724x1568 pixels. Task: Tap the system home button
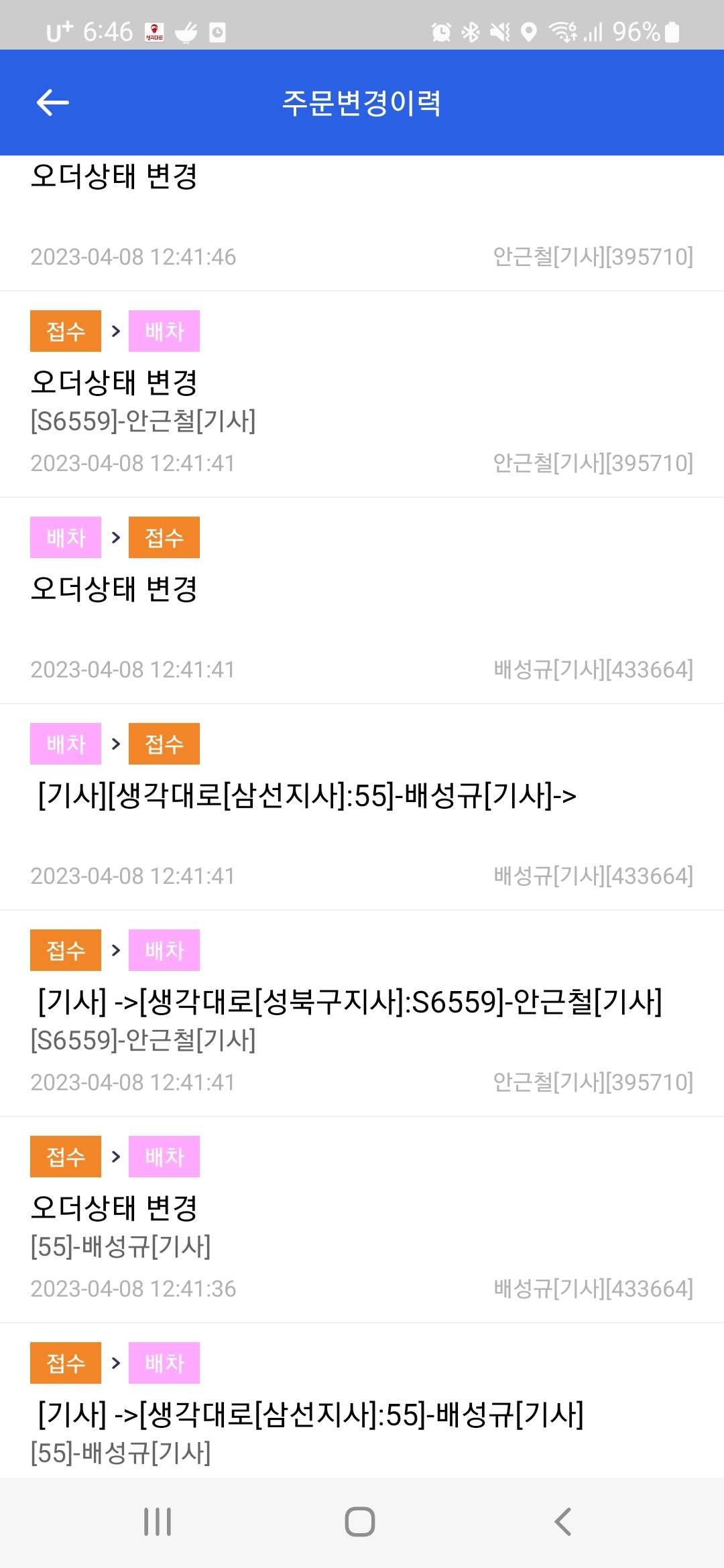[x=360, y=1522]
